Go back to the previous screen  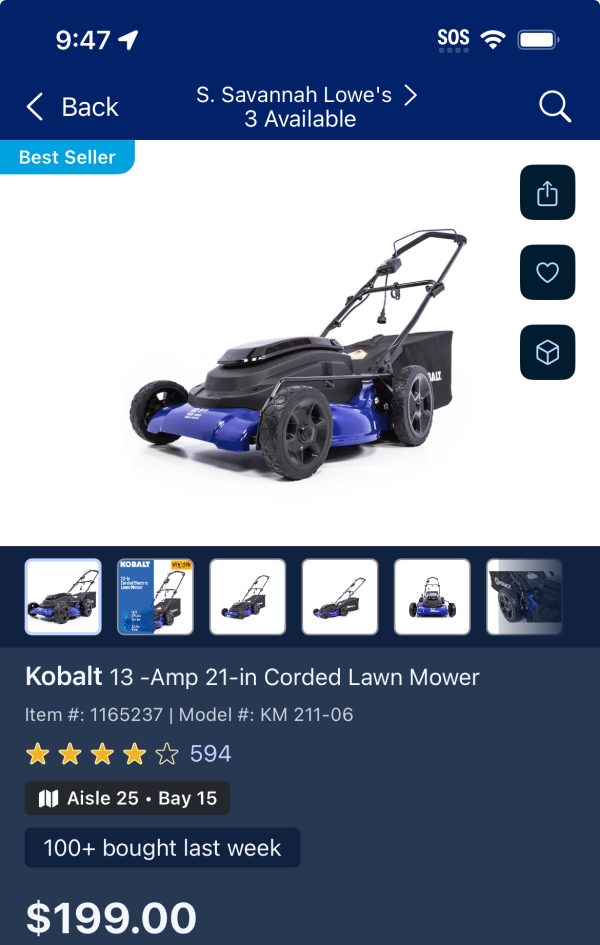(71, 107)
